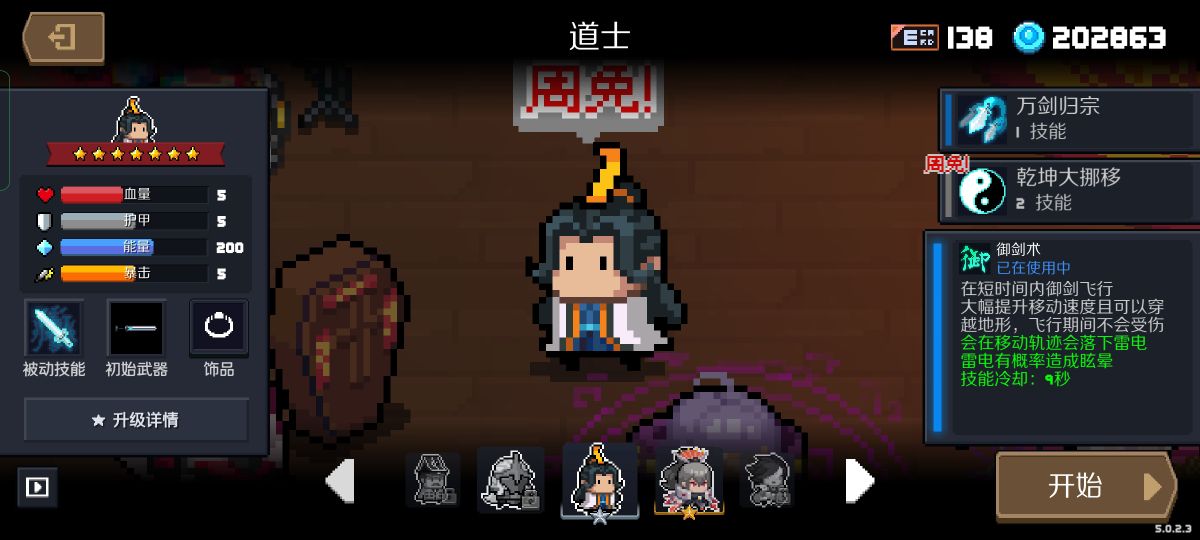Select skill 万剑归宗
The width and height of the screenshot is (1200, 540).
[x=1070, y=118]
